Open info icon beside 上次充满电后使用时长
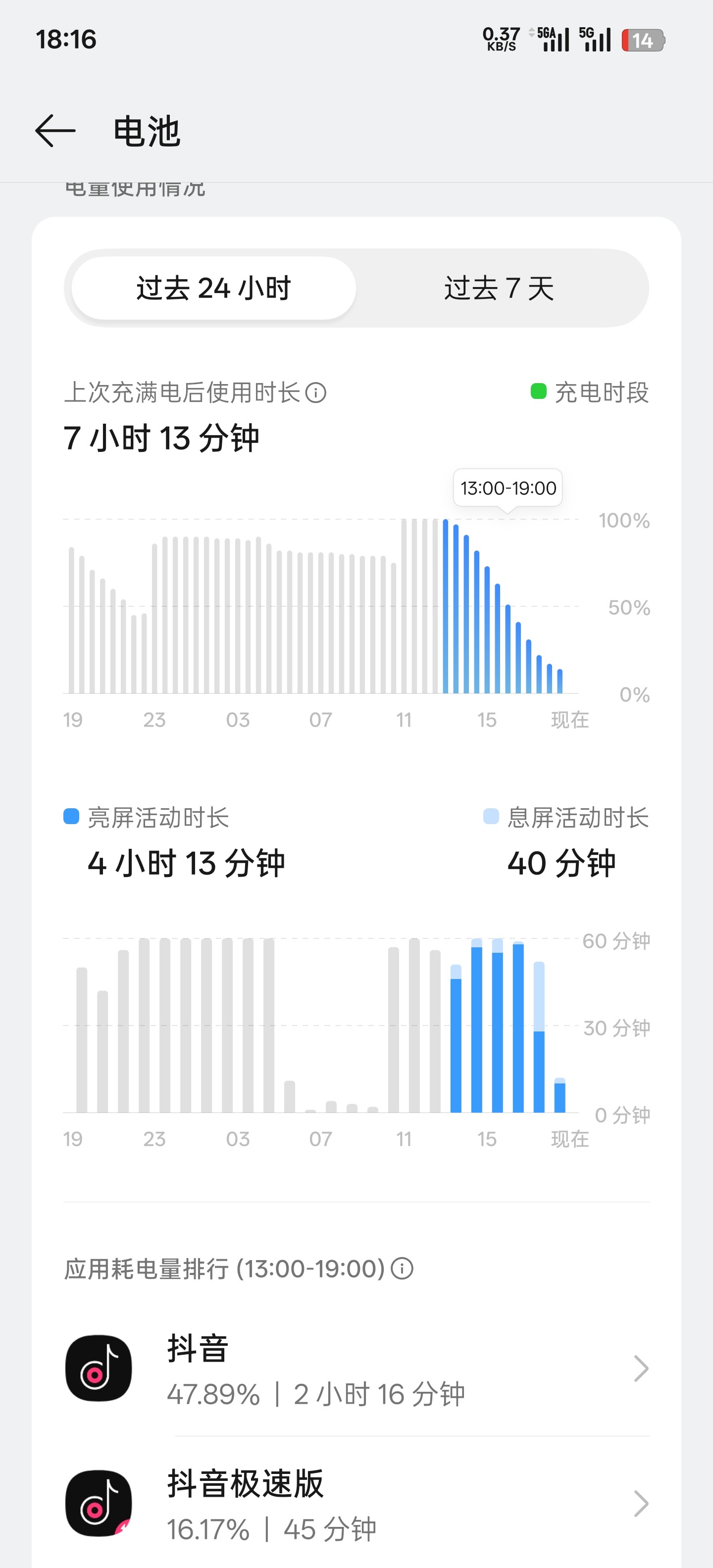This screenshot has width=713, height=1568. (x=315, y=392)
